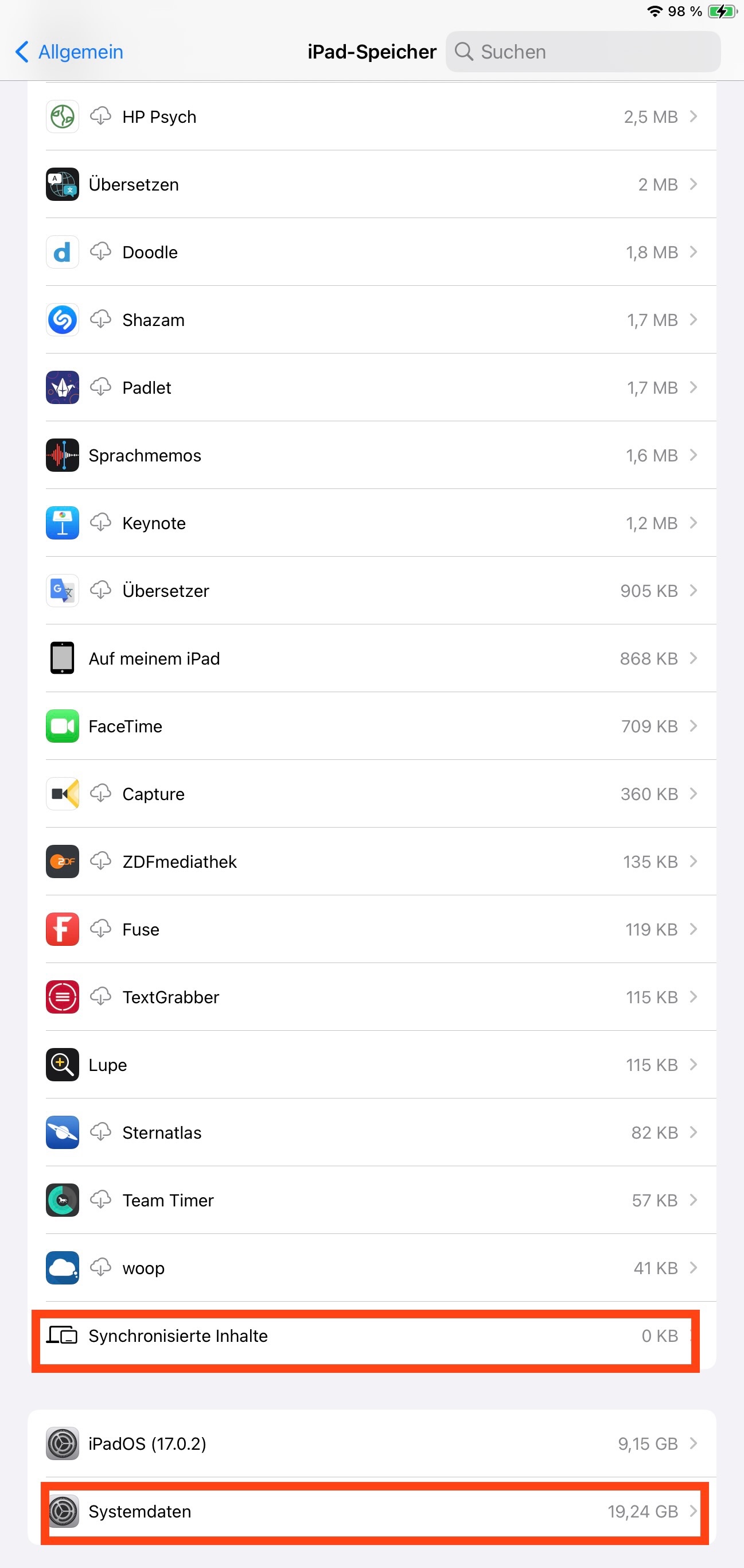The height and width of the screenshot is (1568, 744).
Task: Show Keynote storage info
Action: point(371,523)
